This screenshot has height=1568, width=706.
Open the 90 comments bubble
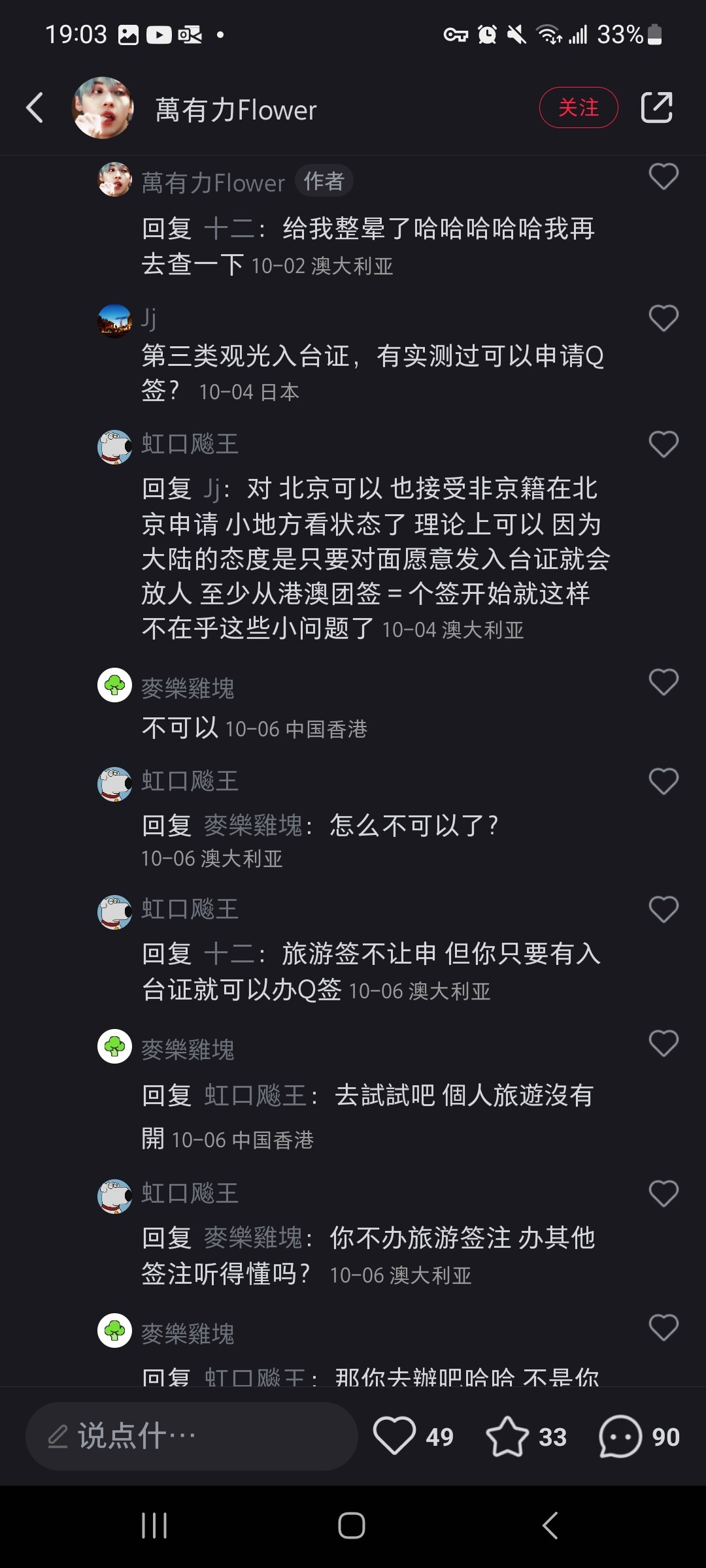[x=620, y=1436]
